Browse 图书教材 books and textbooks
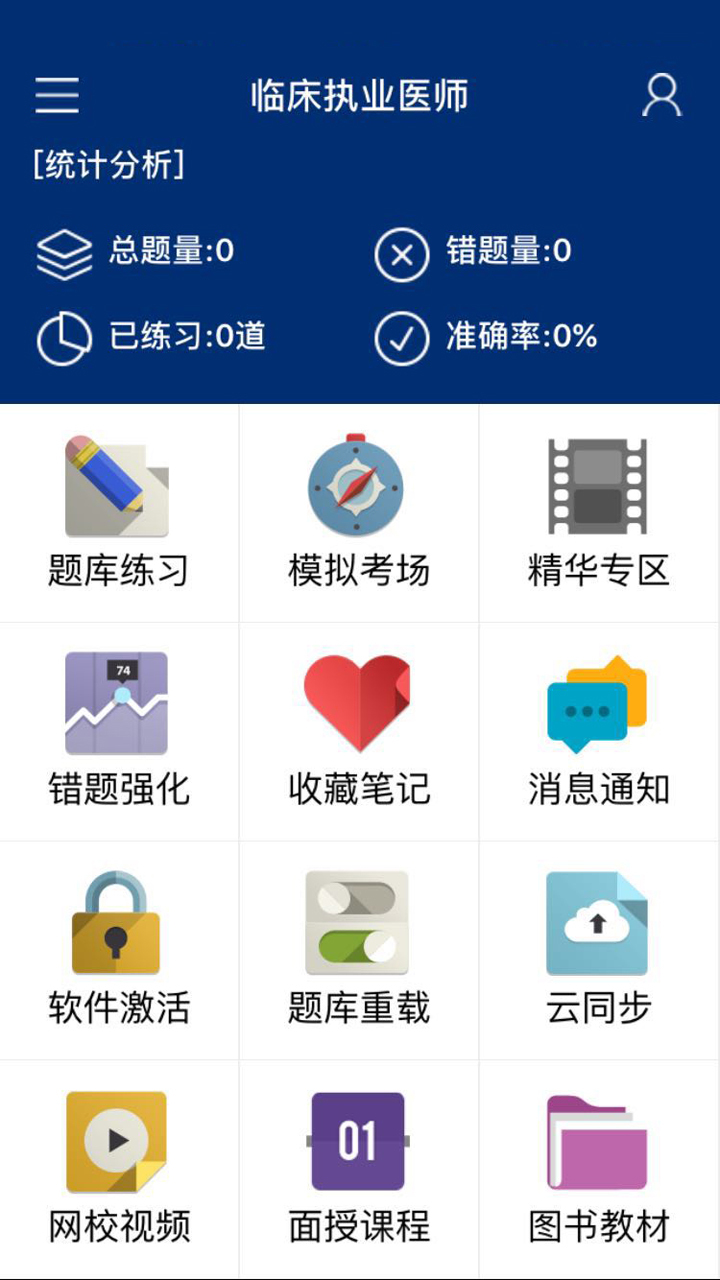The width and height of the screenshot is (720, 1280). (598, 1168)
